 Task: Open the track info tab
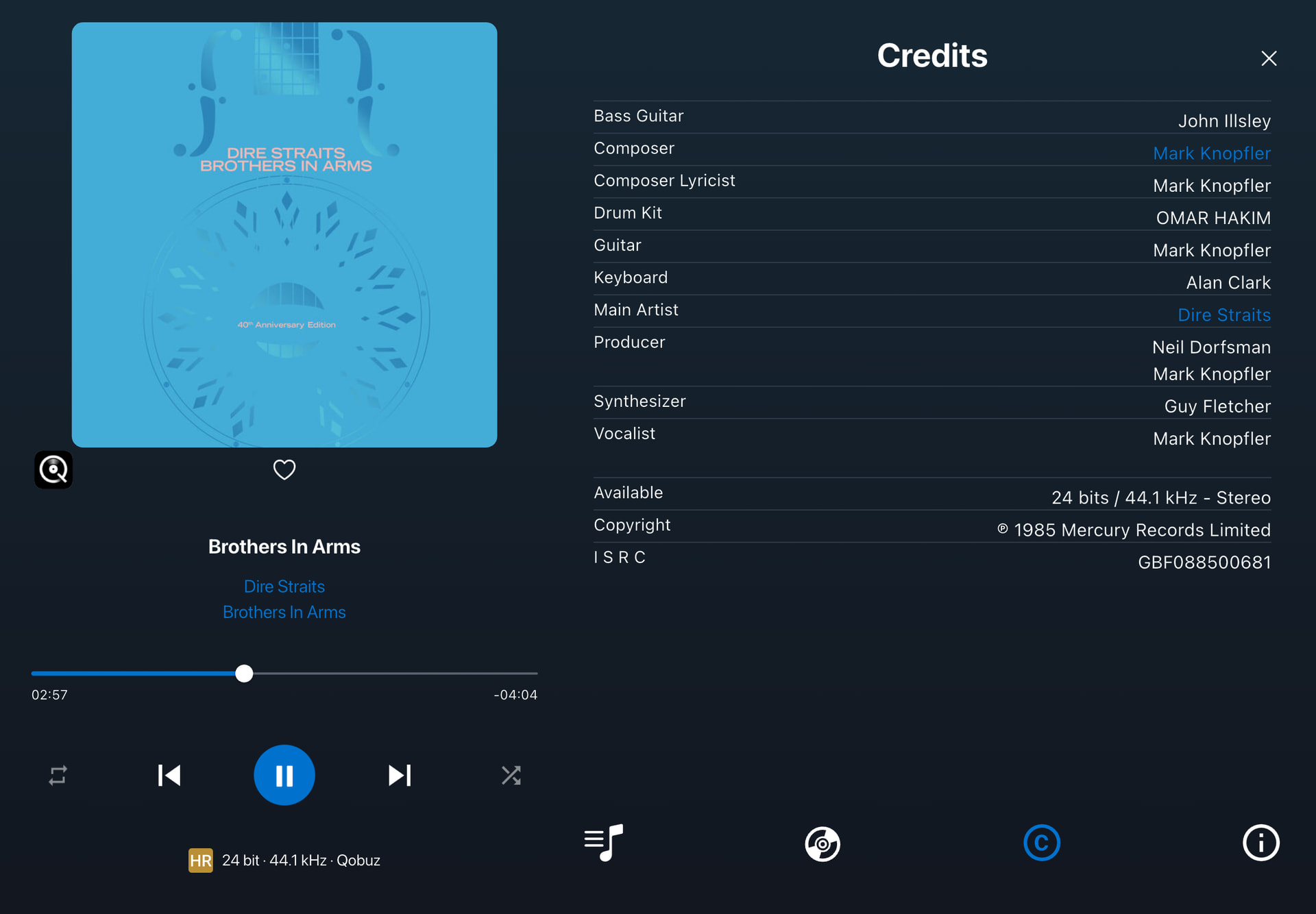1260,843
